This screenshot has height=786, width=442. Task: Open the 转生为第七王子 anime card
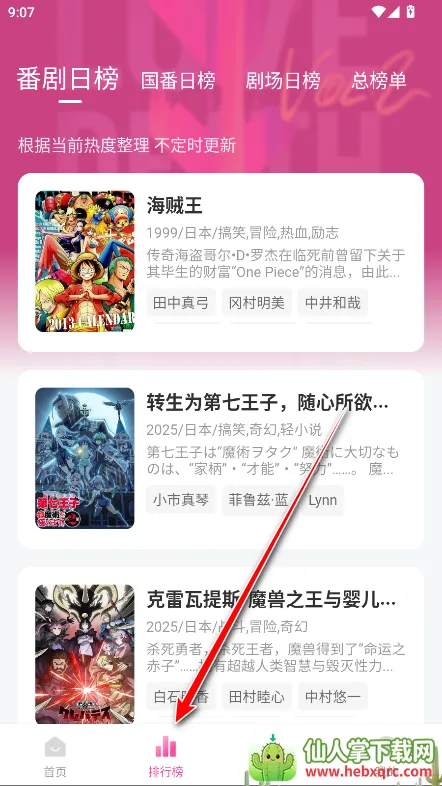[221, 459]
